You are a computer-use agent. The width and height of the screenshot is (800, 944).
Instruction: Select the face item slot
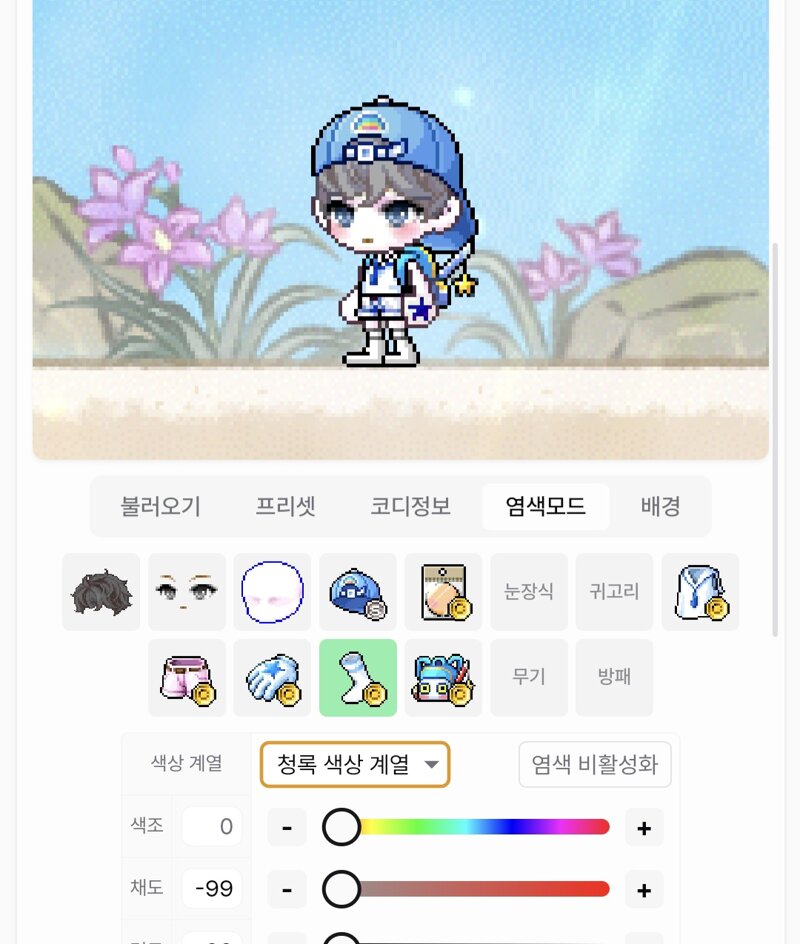tap(186, 592)
